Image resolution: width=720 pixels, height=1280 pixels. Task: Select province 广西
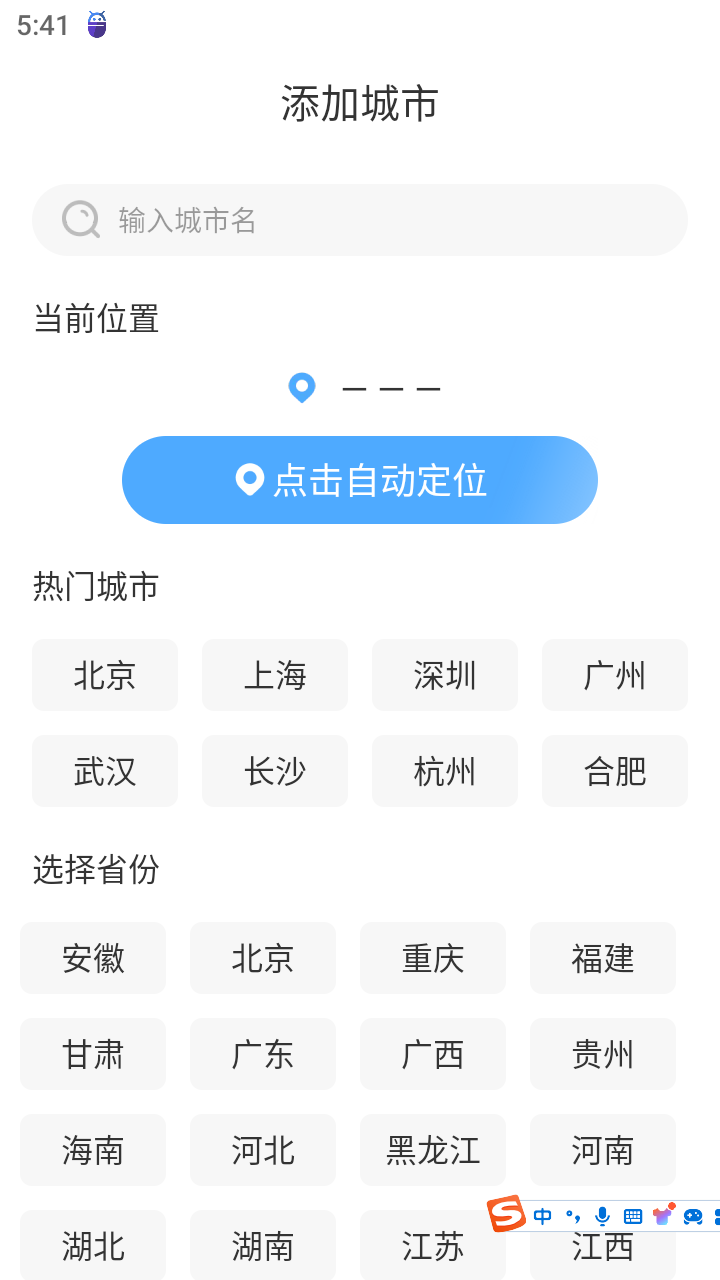(x=433, y=1054)
